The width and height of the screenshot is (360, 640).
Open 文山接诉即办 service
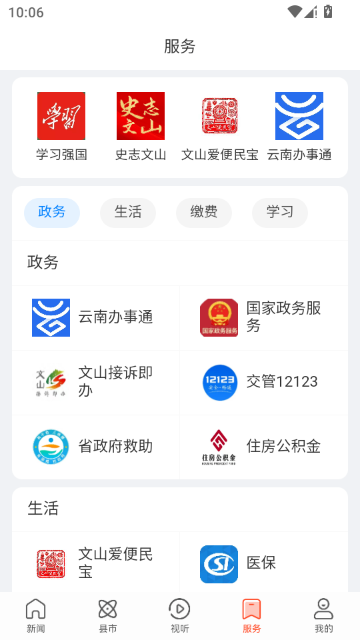click(96, 382)
